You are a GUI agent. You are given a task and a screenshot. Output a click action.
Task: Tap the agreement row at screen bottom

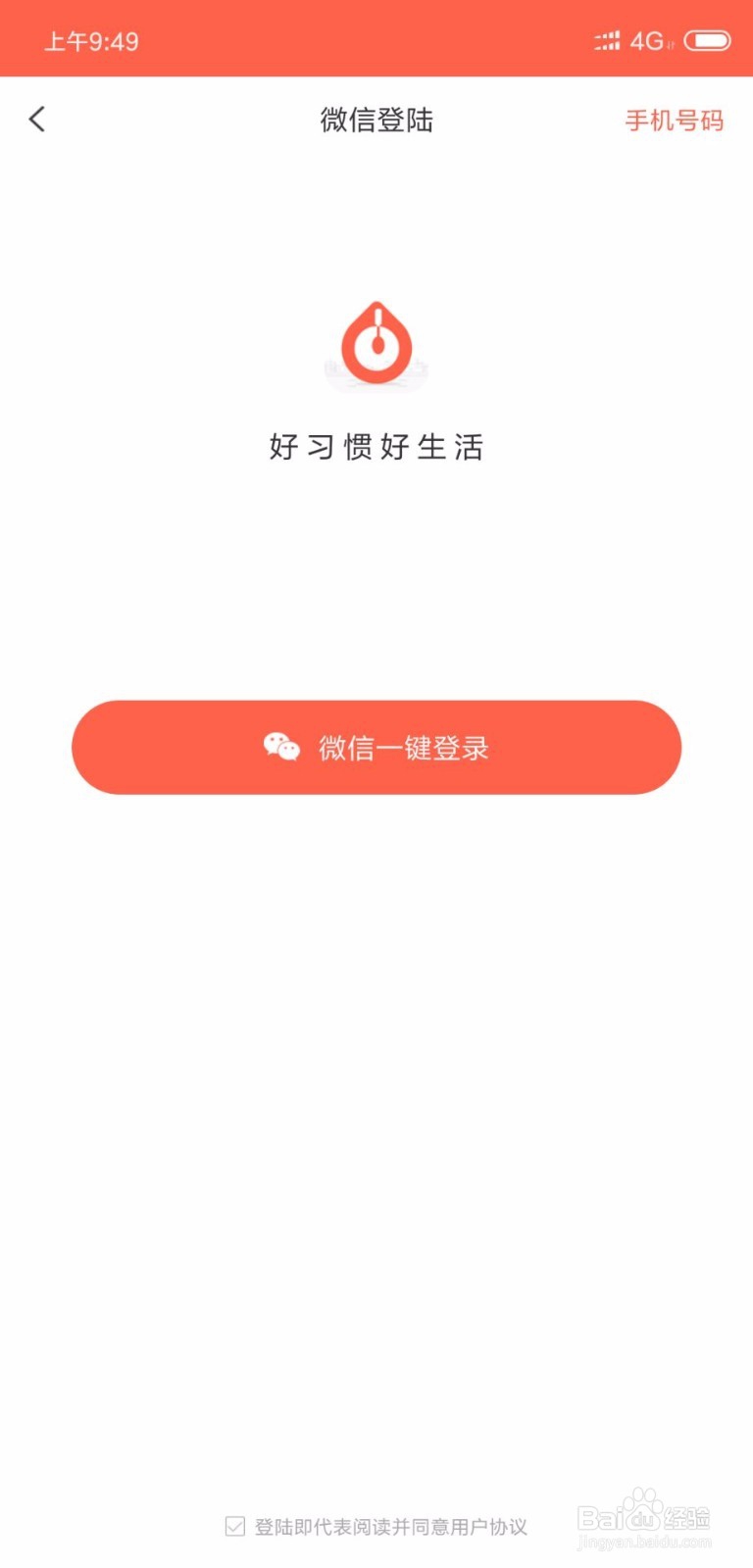(377, 1526)
